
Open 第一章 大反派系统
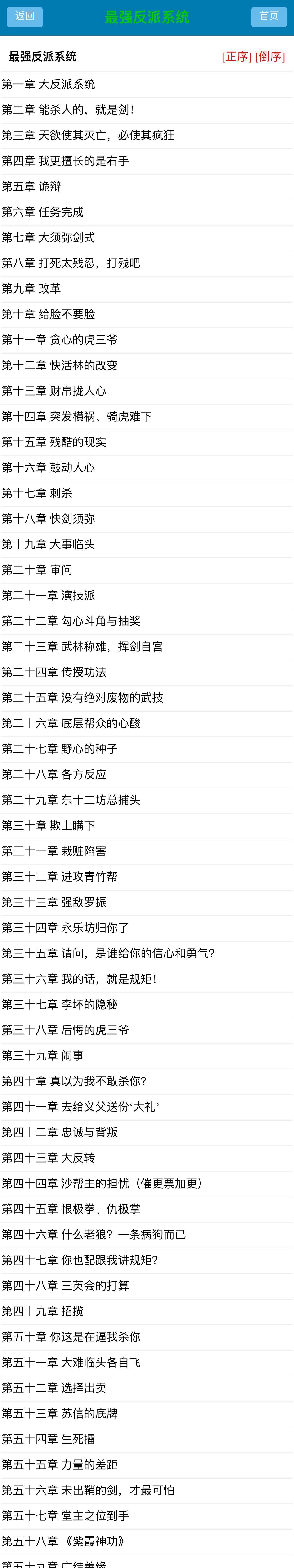(49, 84)
